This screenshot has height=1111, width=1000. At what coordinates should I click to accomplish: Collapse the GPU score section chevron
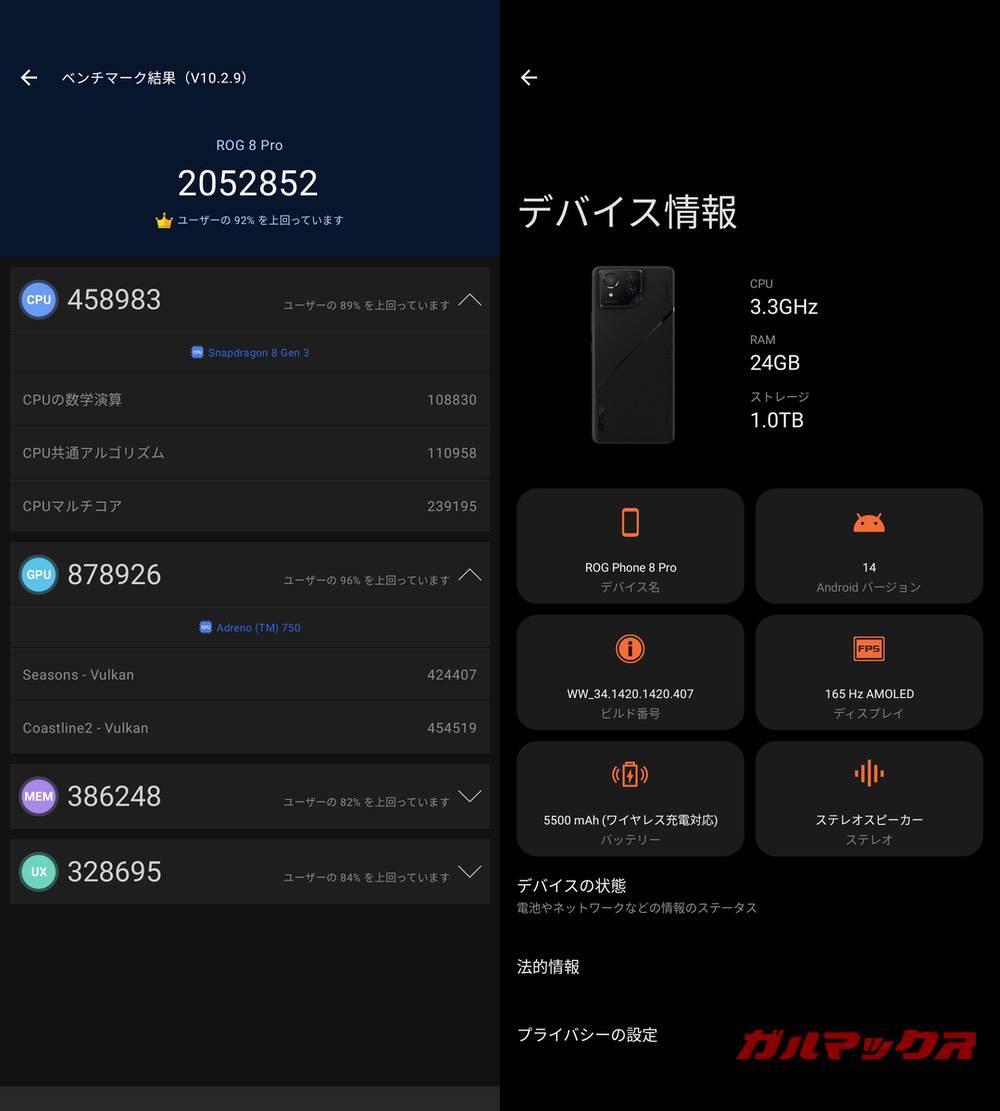click(x=470, y=574)
